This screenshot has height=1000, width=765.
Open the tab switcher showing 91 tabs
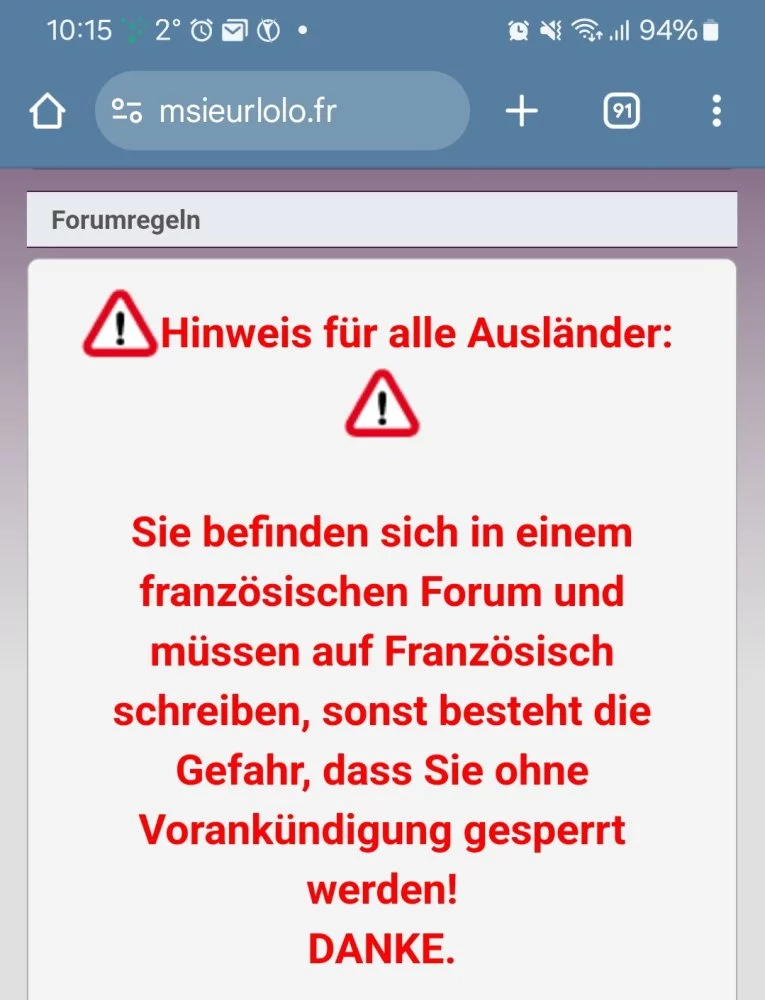[622, 111]
